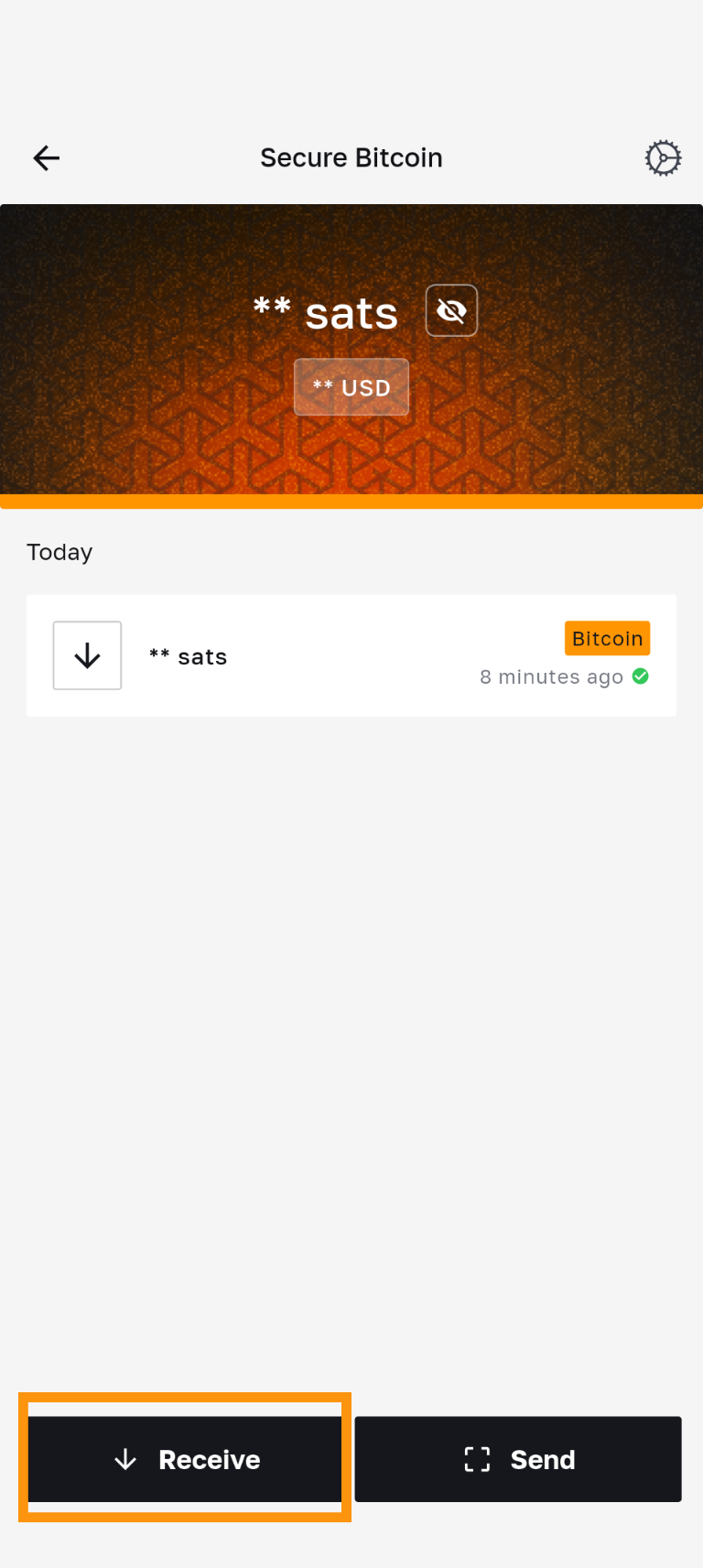The image size is (703, 1568).
Task: Tap the ** USD balance chip
Action: coord(351,387)
